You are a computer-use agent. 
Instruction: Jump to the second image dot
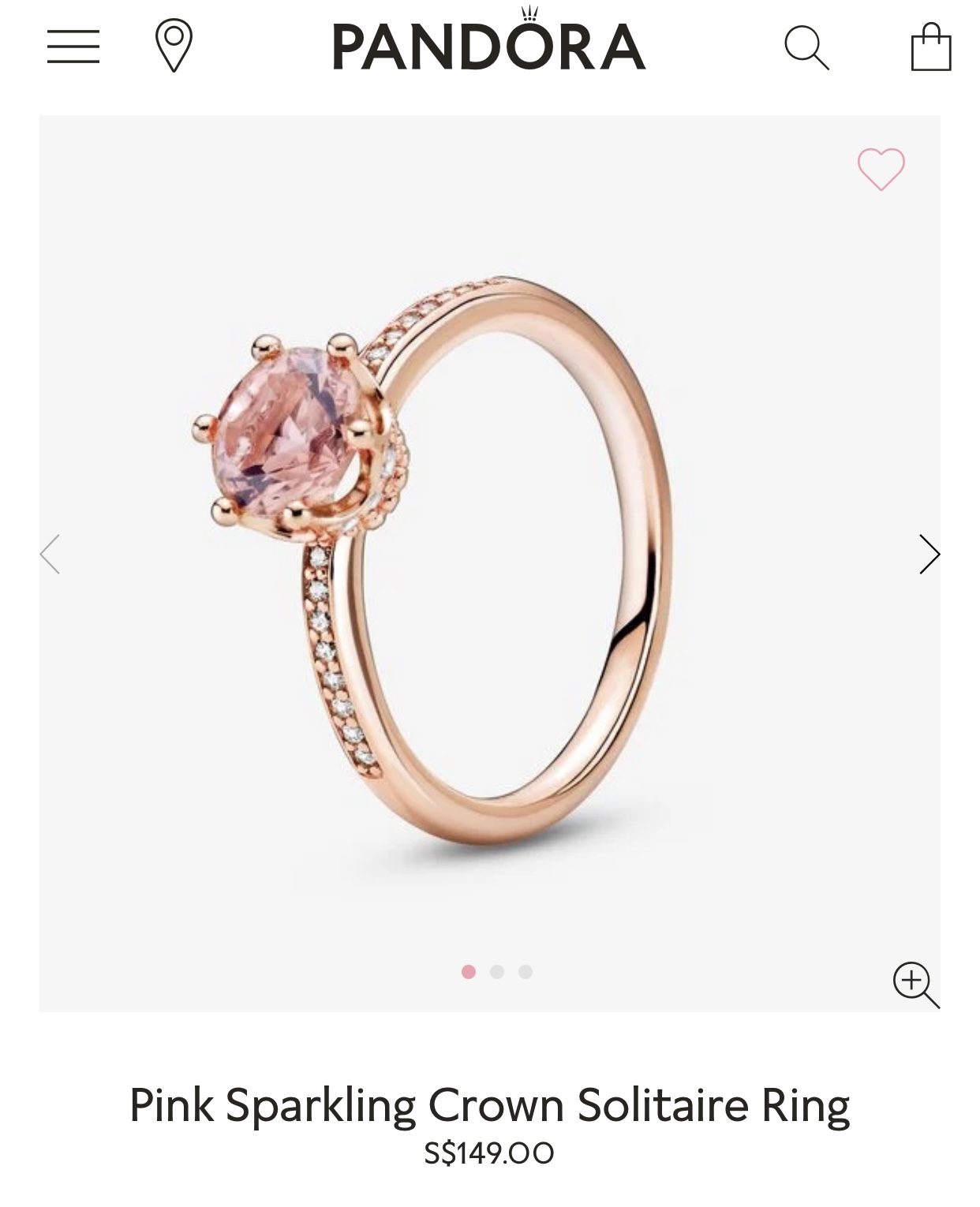point(497,972)
